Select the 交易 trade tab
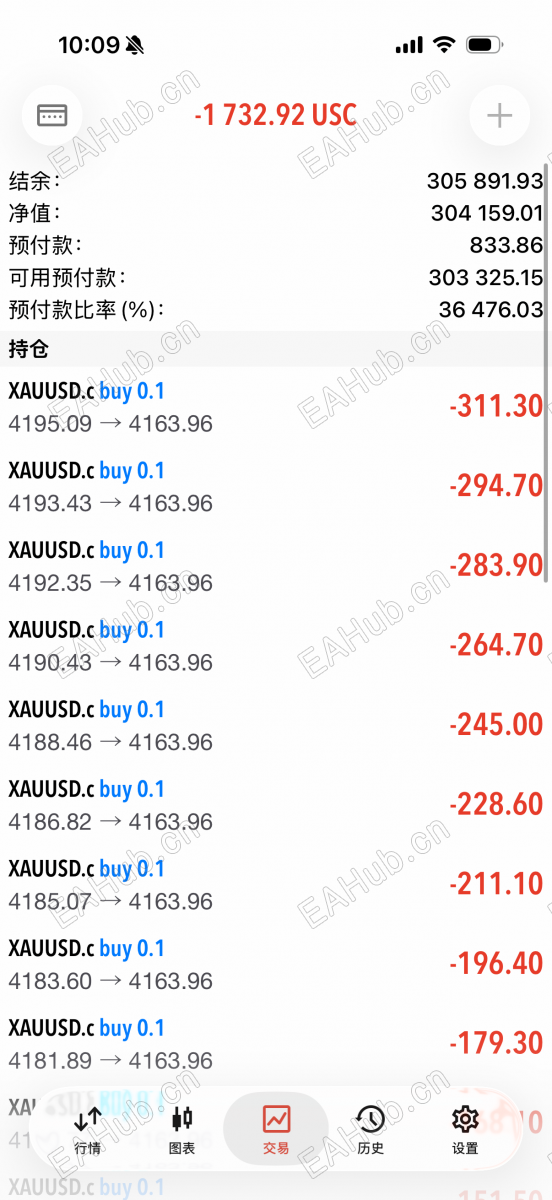This screenshot has width=552, height=1200. (276, 1131)
